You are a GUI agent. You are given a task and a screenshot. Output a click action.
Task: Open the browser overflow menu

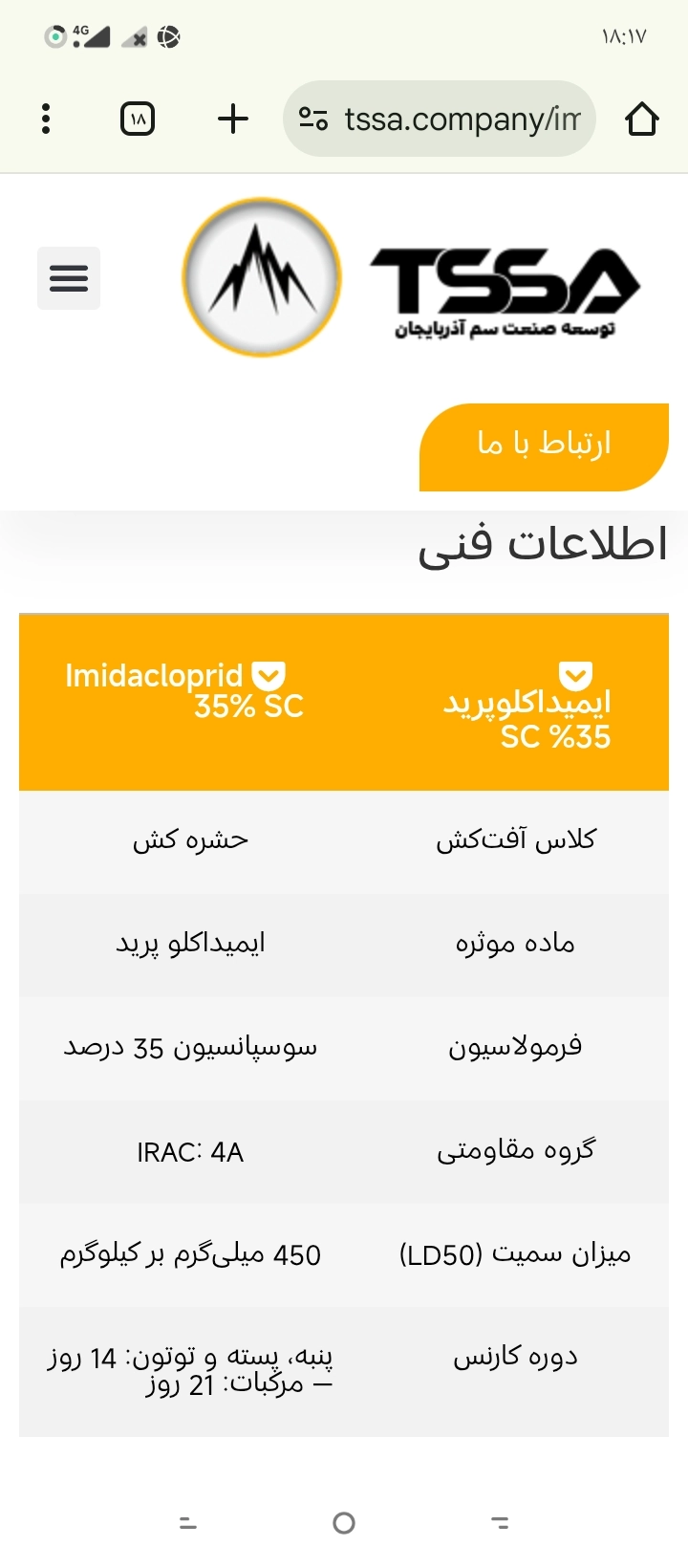pyautogui.click(x=46, y=119)
